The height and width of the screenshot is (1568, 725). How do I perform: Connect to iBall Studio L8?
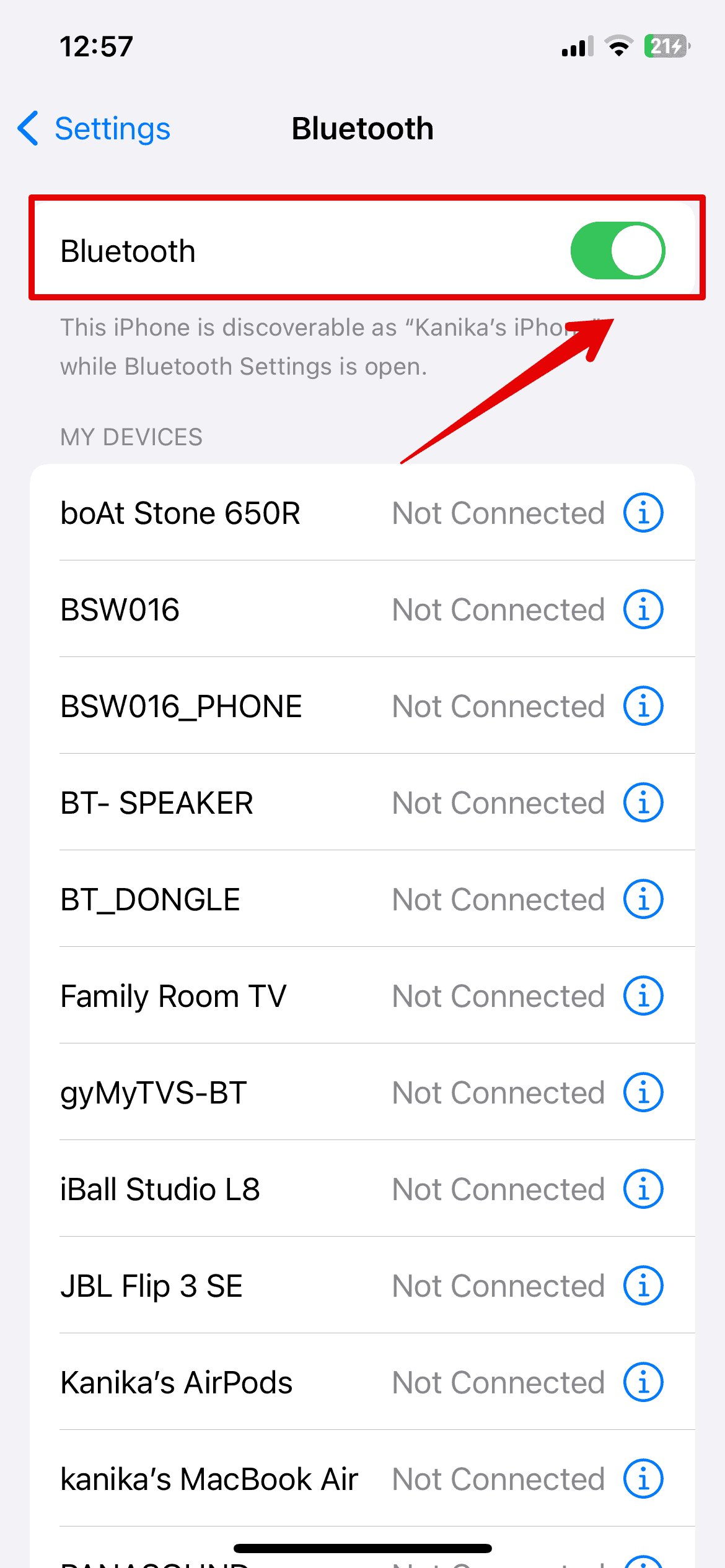pos(160,1190)
